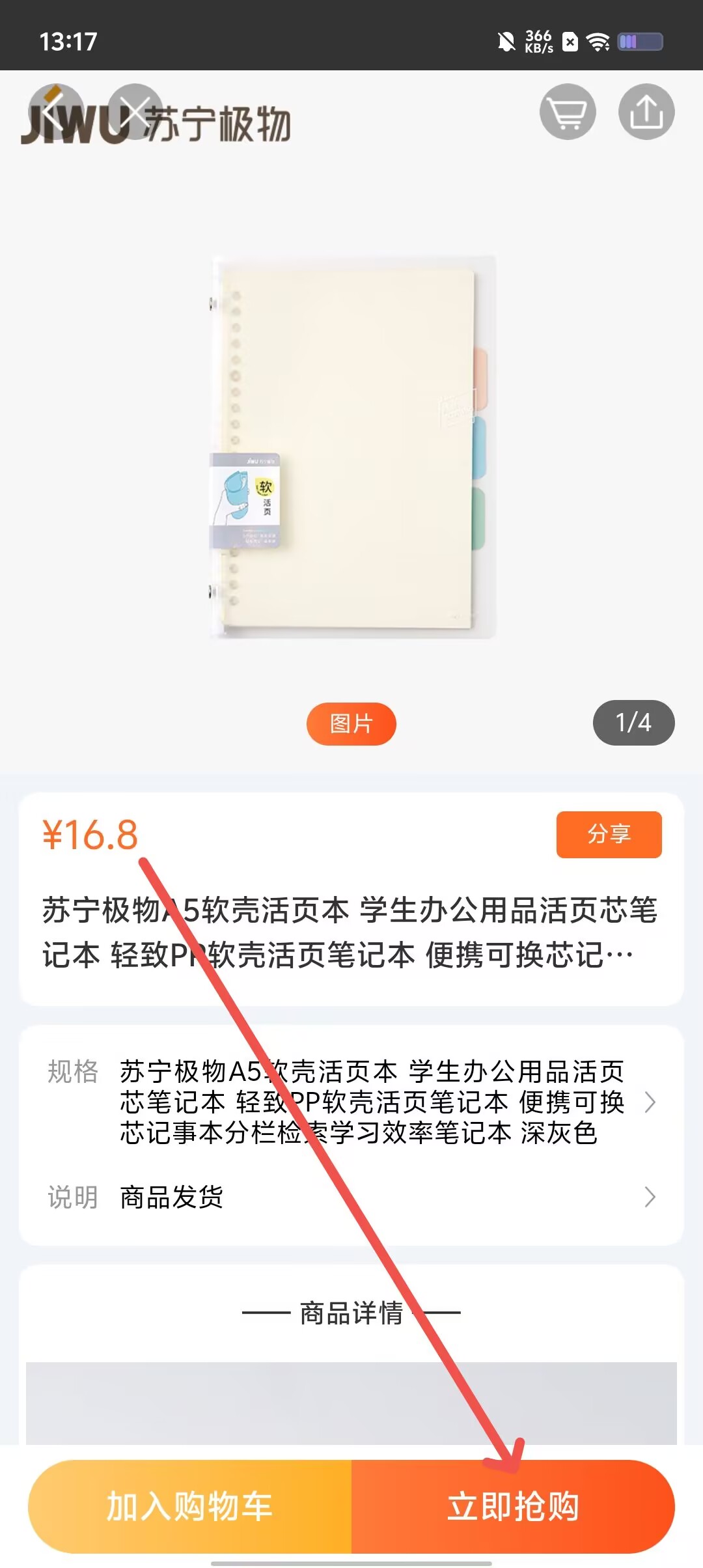Tap the upload share icon at top

pos(646,112)
